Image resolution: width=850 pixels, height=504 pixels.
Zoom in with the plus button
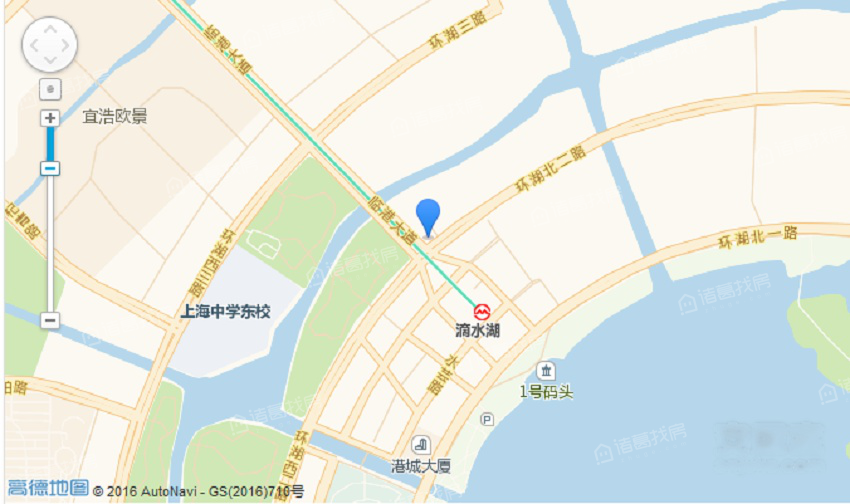pyautogui.click(x=50, y=118)
